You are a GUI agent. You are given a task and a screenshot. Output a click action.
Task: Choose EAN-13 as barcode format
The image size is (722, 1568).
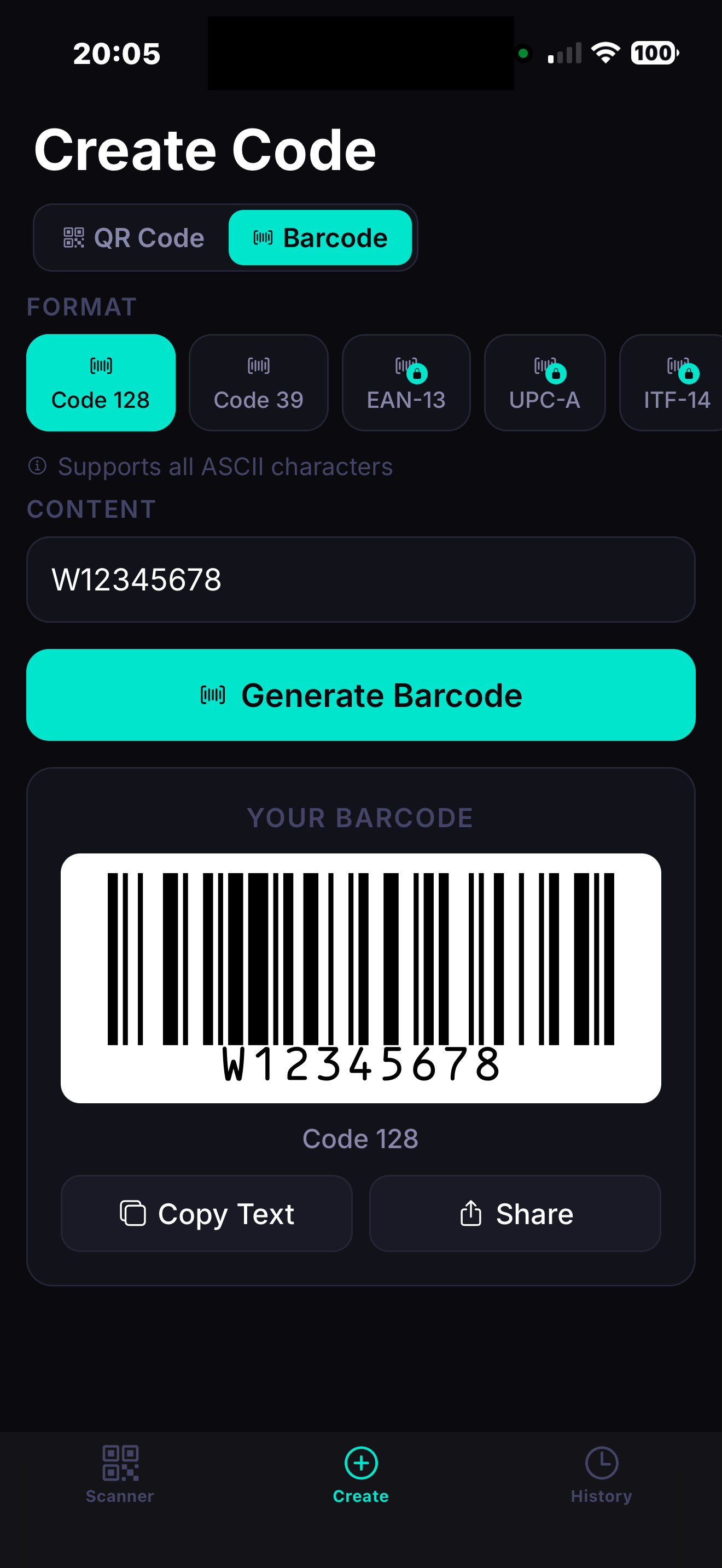coord(406,382)
